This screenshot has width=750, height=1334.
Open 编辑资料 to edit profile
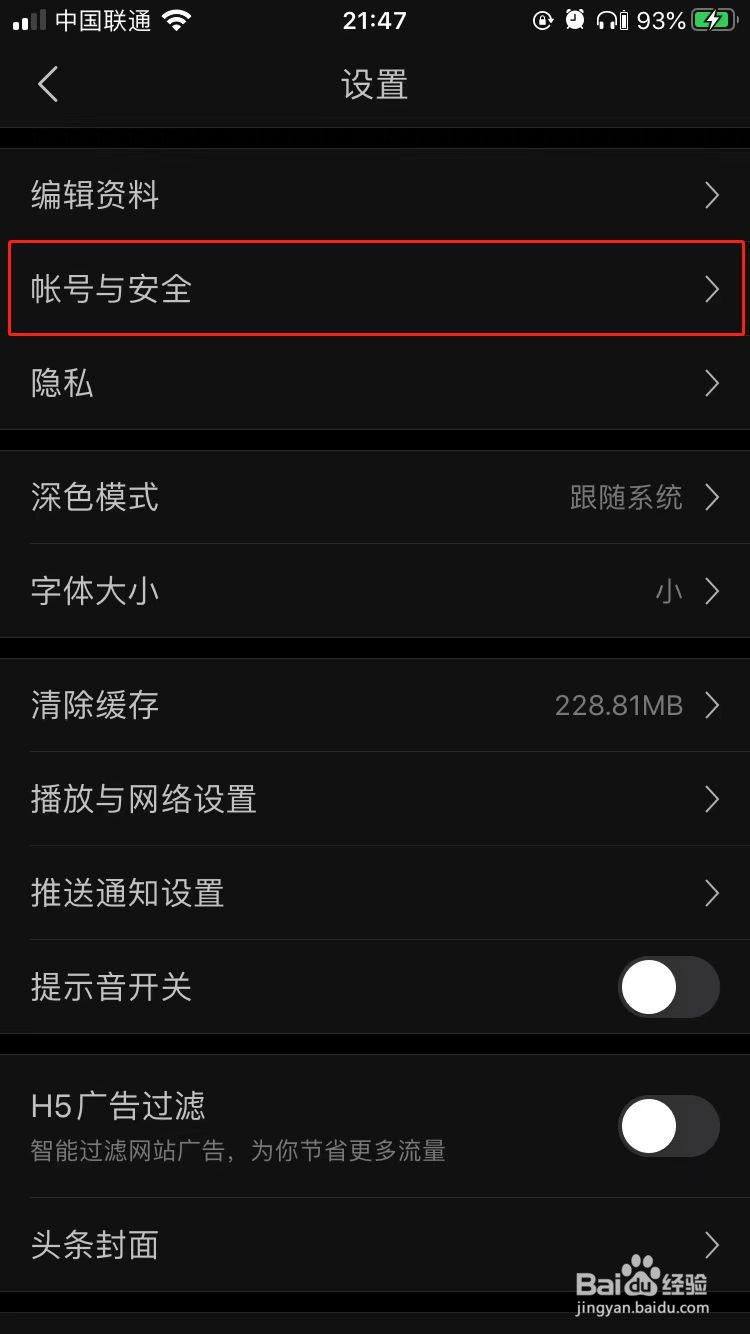point(375,195)
